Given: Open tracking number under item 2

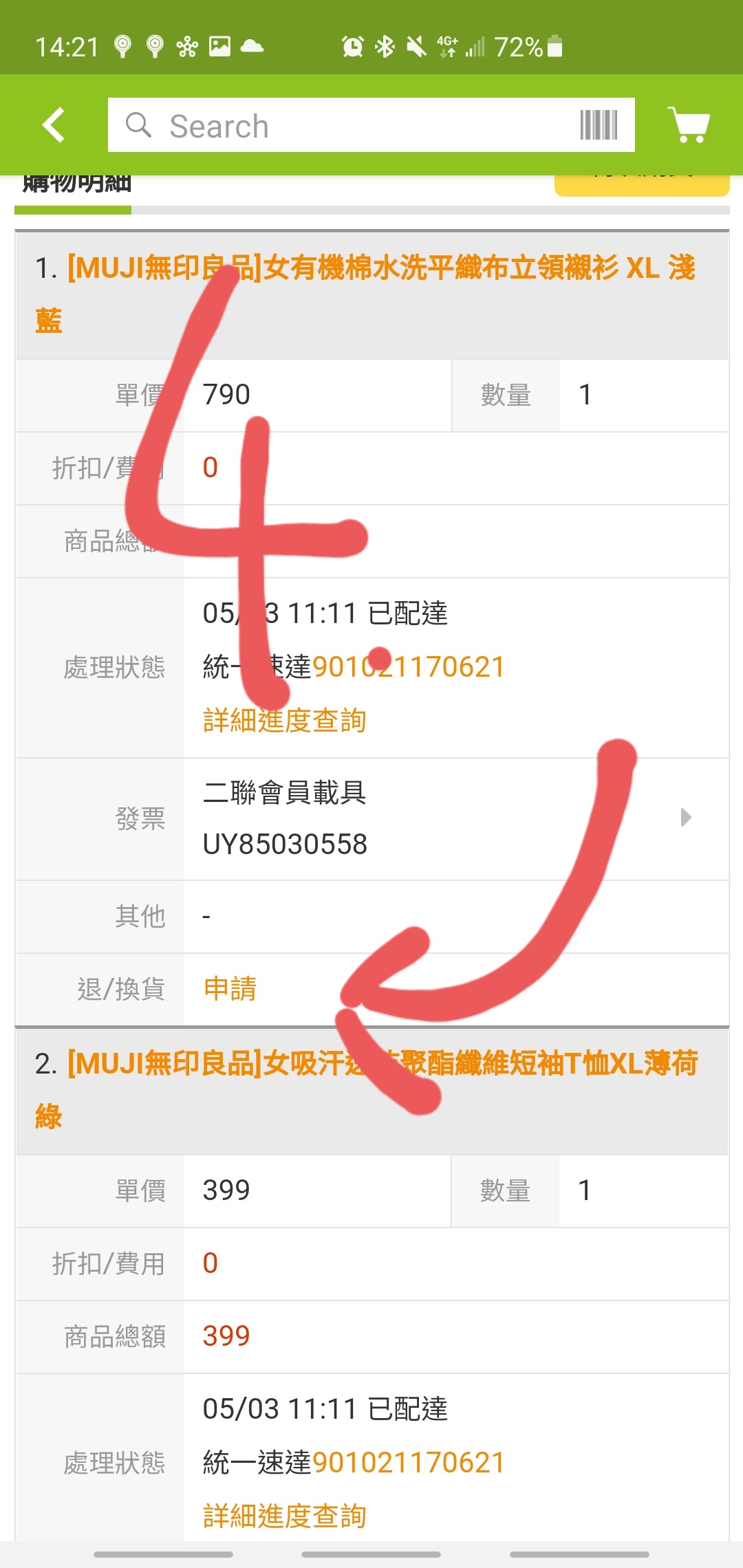Looking at the screenshot, I should point(409,1463).
